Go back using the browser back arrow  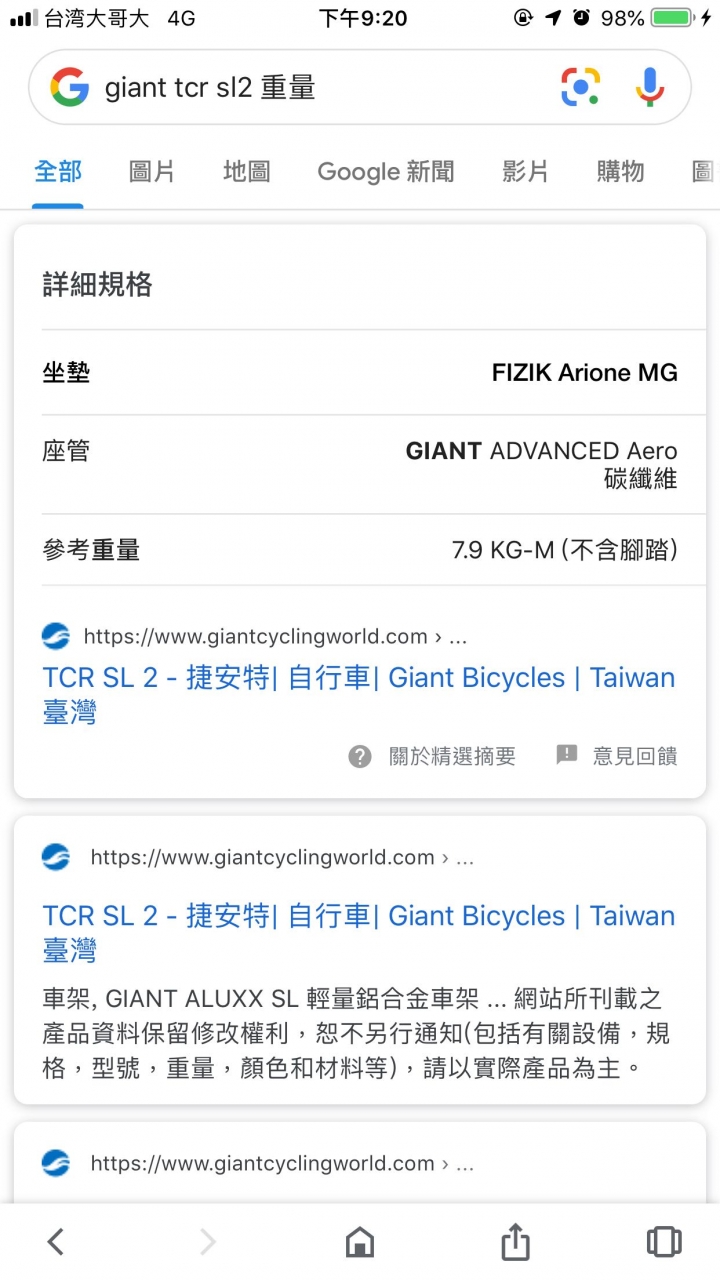(x=56, y=1242)
